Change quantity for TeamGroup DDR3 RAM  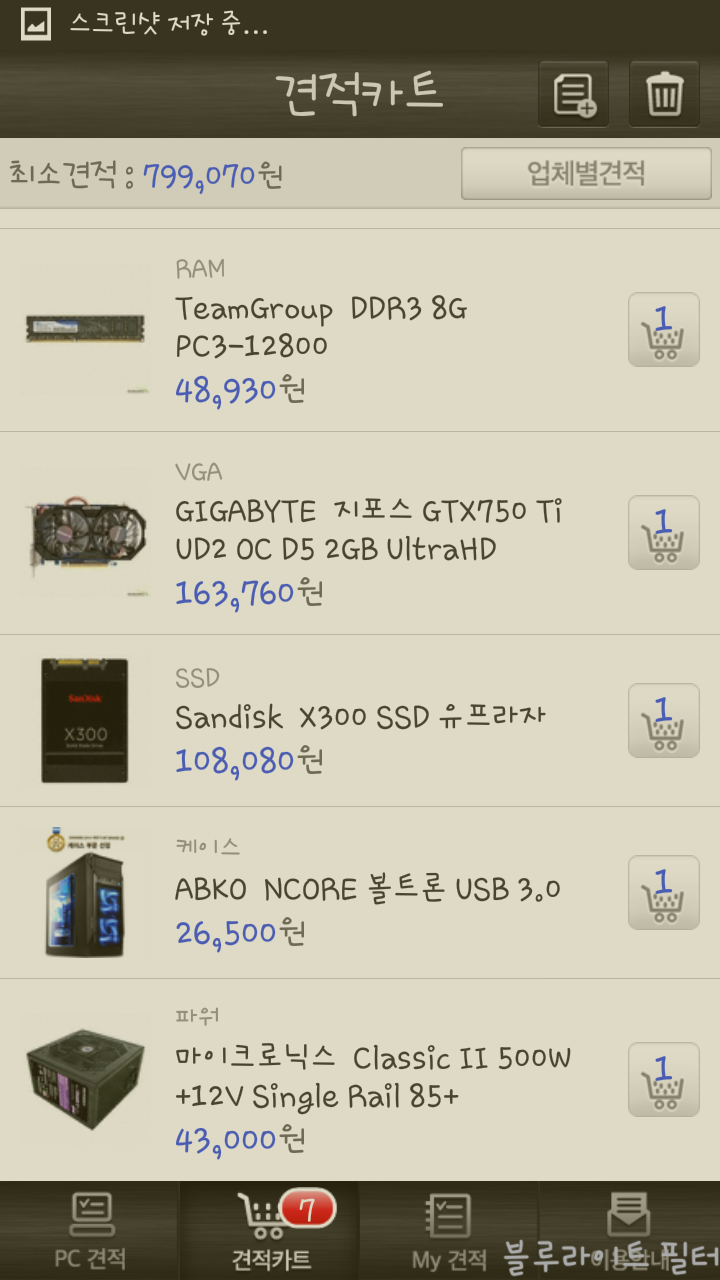(664, 331)
